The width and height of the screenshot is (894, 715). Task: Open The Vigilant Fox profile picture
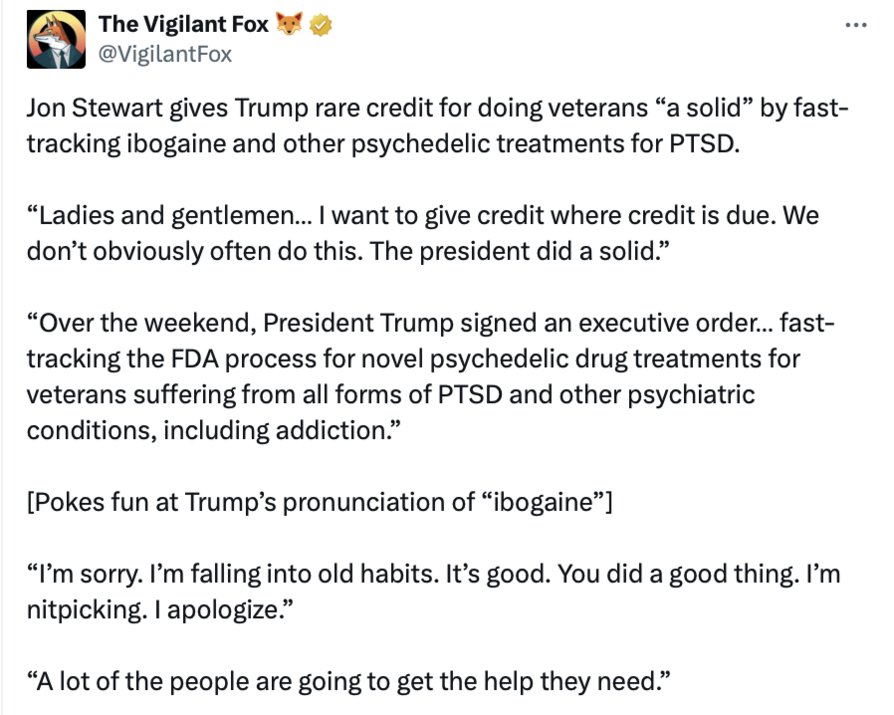click(55, 40)
